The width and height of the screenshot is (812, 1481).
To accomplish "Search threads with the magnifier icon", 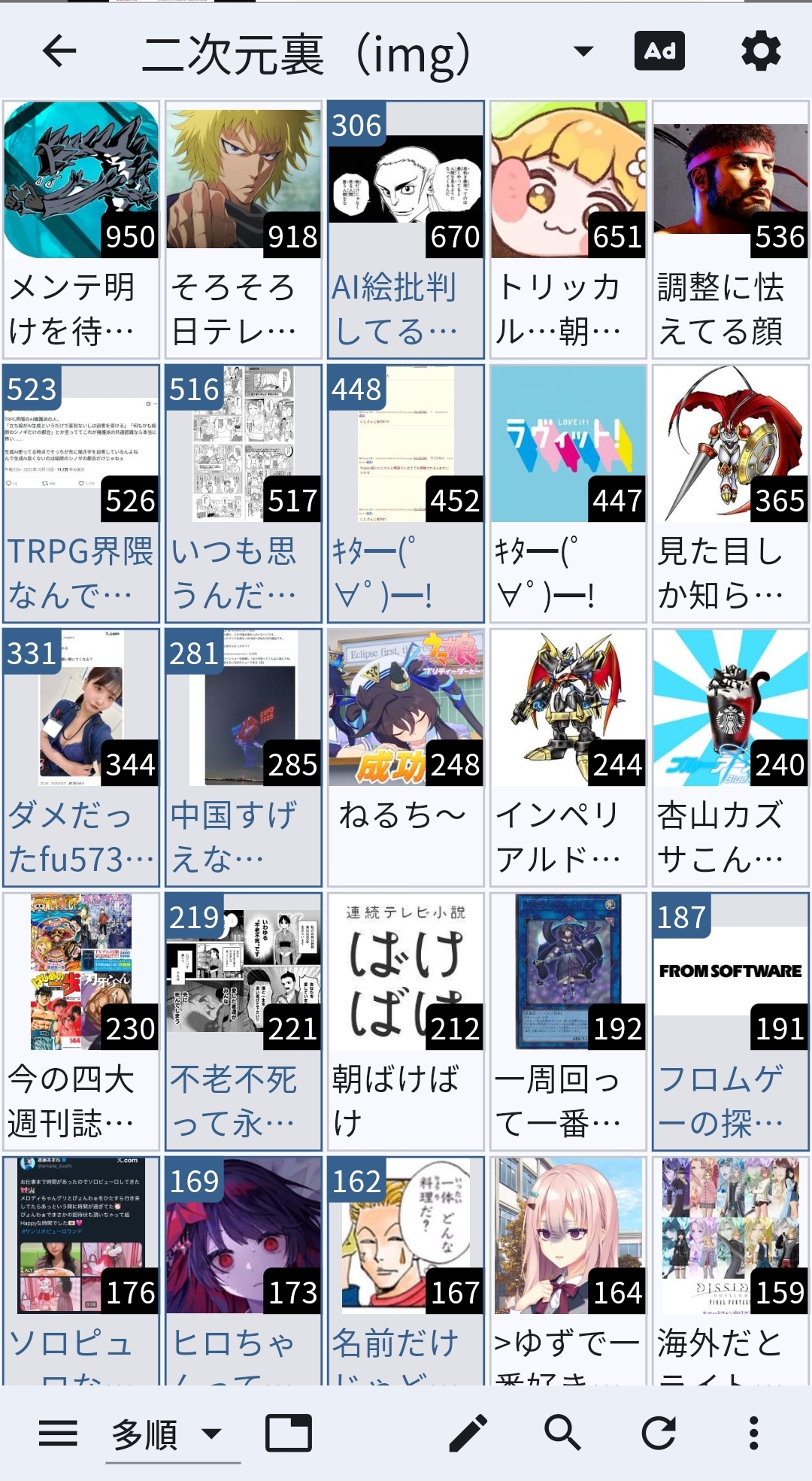I will click(562, 1434).
